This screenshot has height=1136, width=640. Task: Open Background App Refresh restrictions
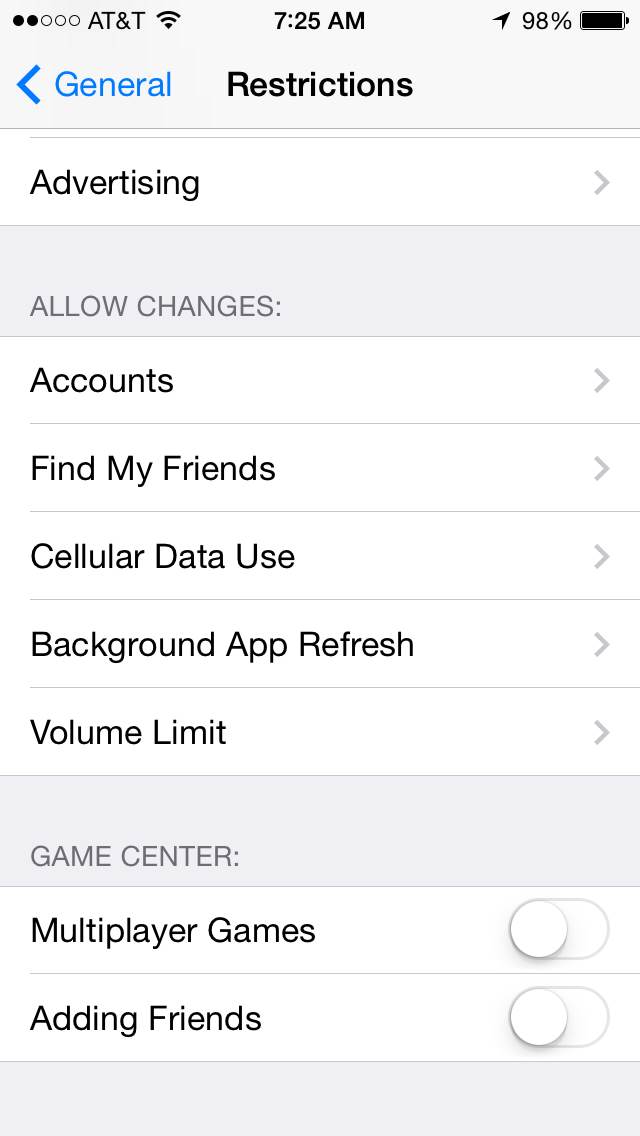[320, 644]
